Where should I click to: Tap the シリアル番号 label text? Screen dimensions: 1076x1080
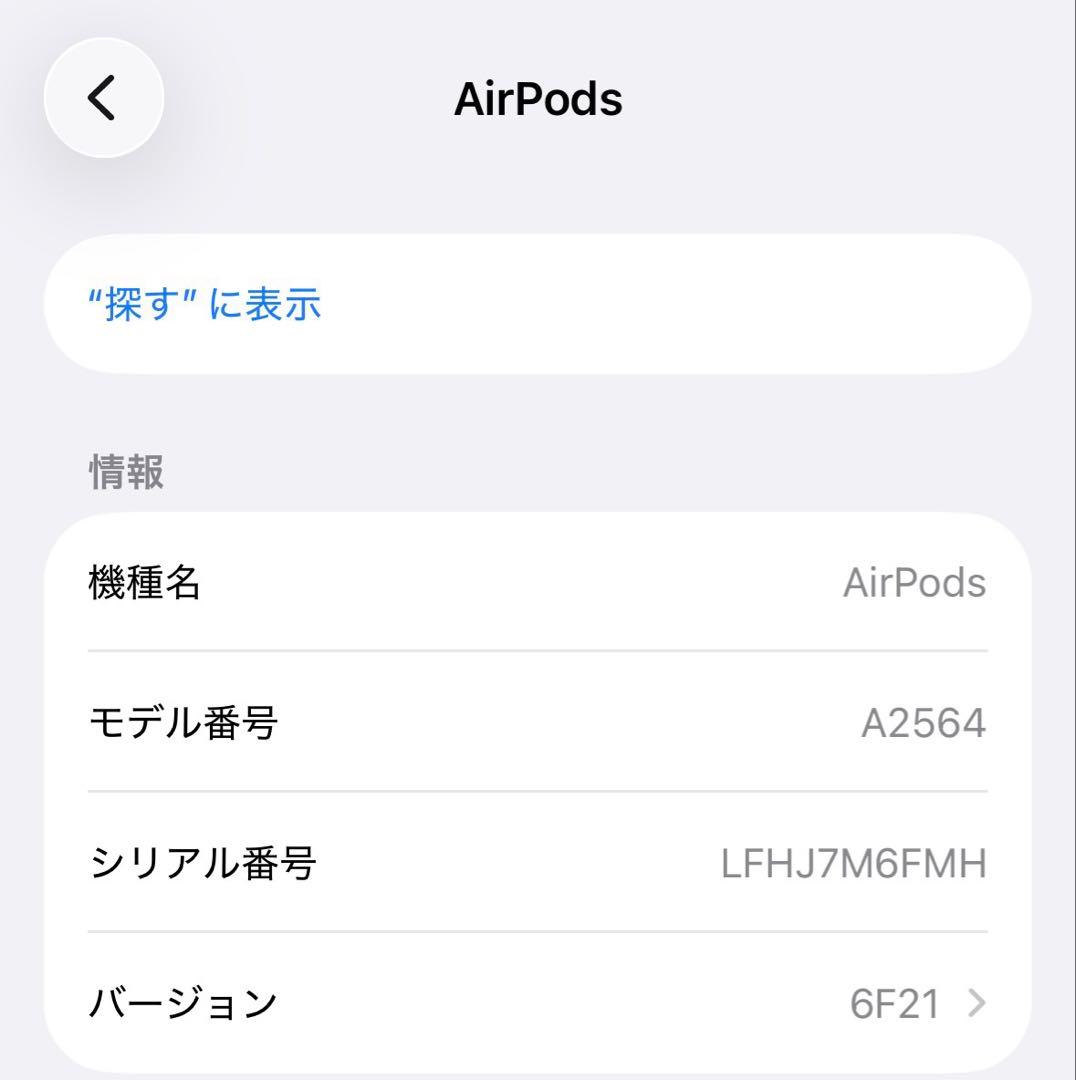click(x=200, y=863)
